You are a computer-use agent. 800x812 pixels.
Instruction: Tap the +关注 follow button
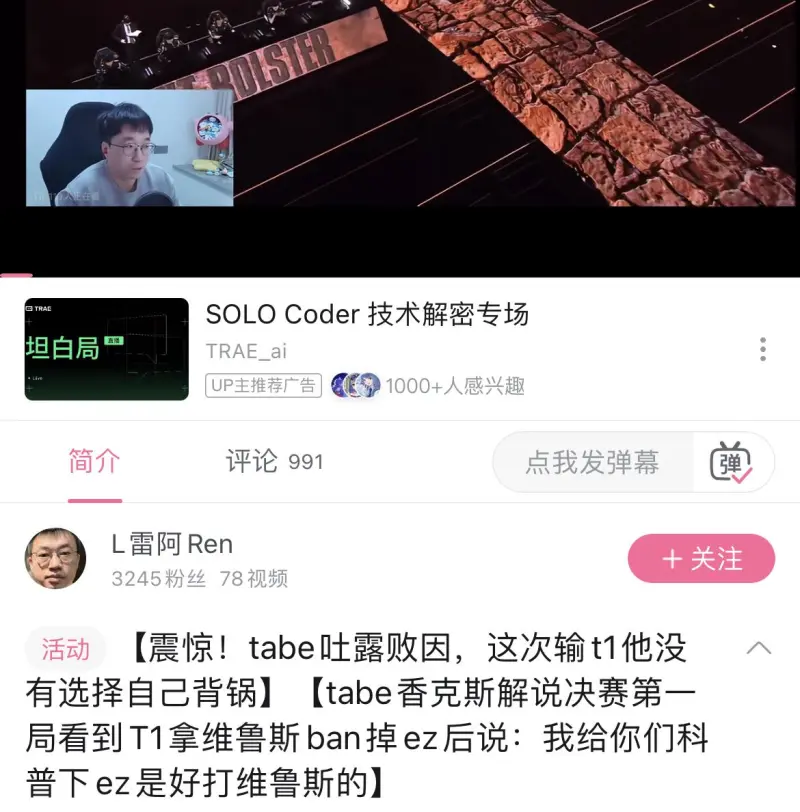[x=701, y=559]
